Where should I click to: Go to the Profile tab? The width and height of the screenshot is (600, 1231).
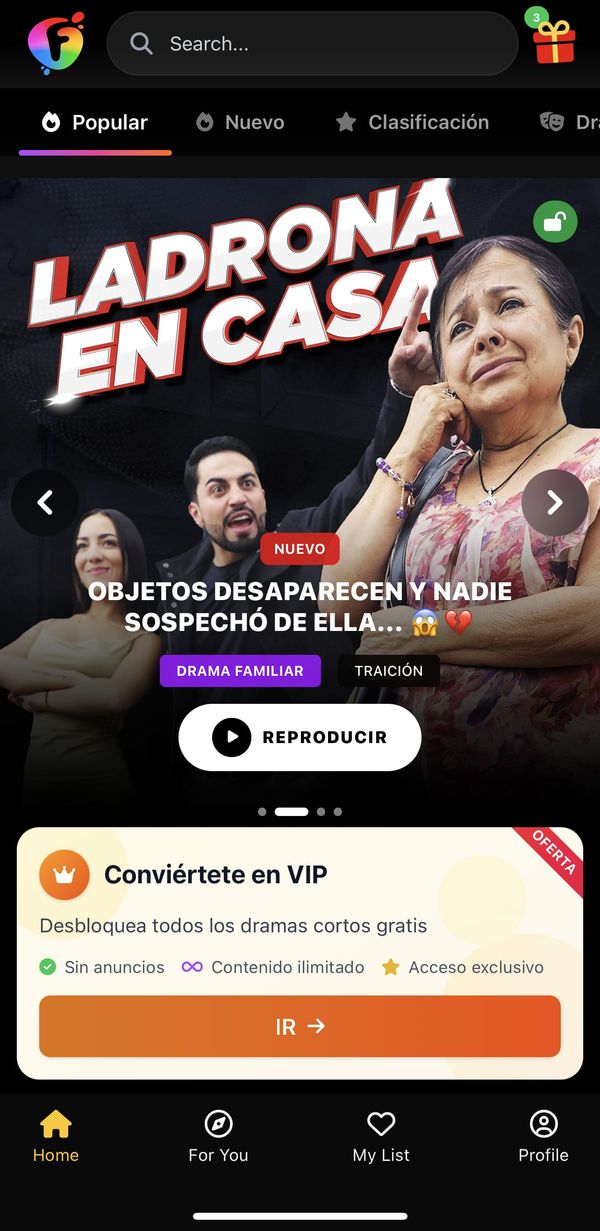[x=543, y=1136]
